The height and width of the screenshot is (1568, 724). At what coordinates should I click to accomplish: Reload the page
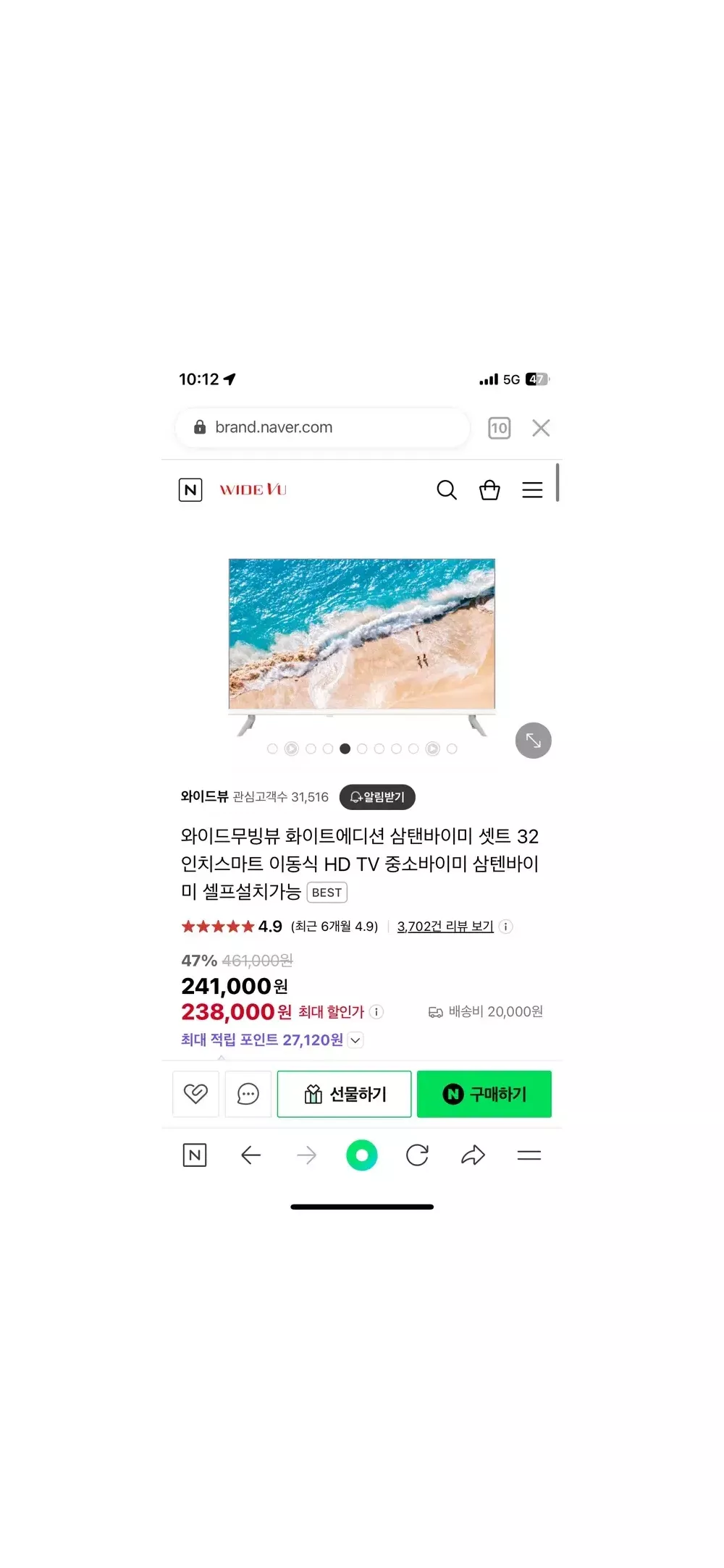click(417, 1155)
